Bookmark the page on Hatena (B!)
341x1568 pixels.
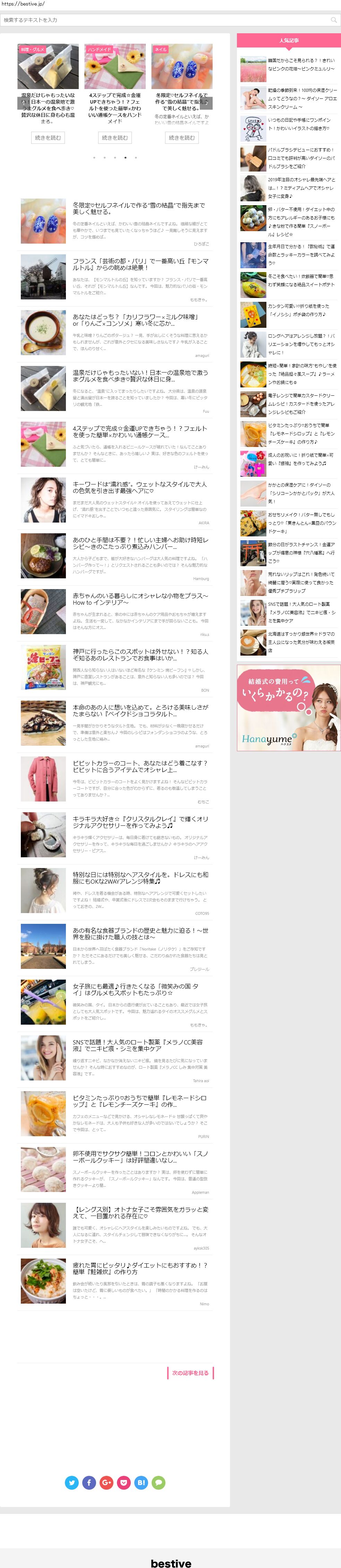(x=140, y=1482)
